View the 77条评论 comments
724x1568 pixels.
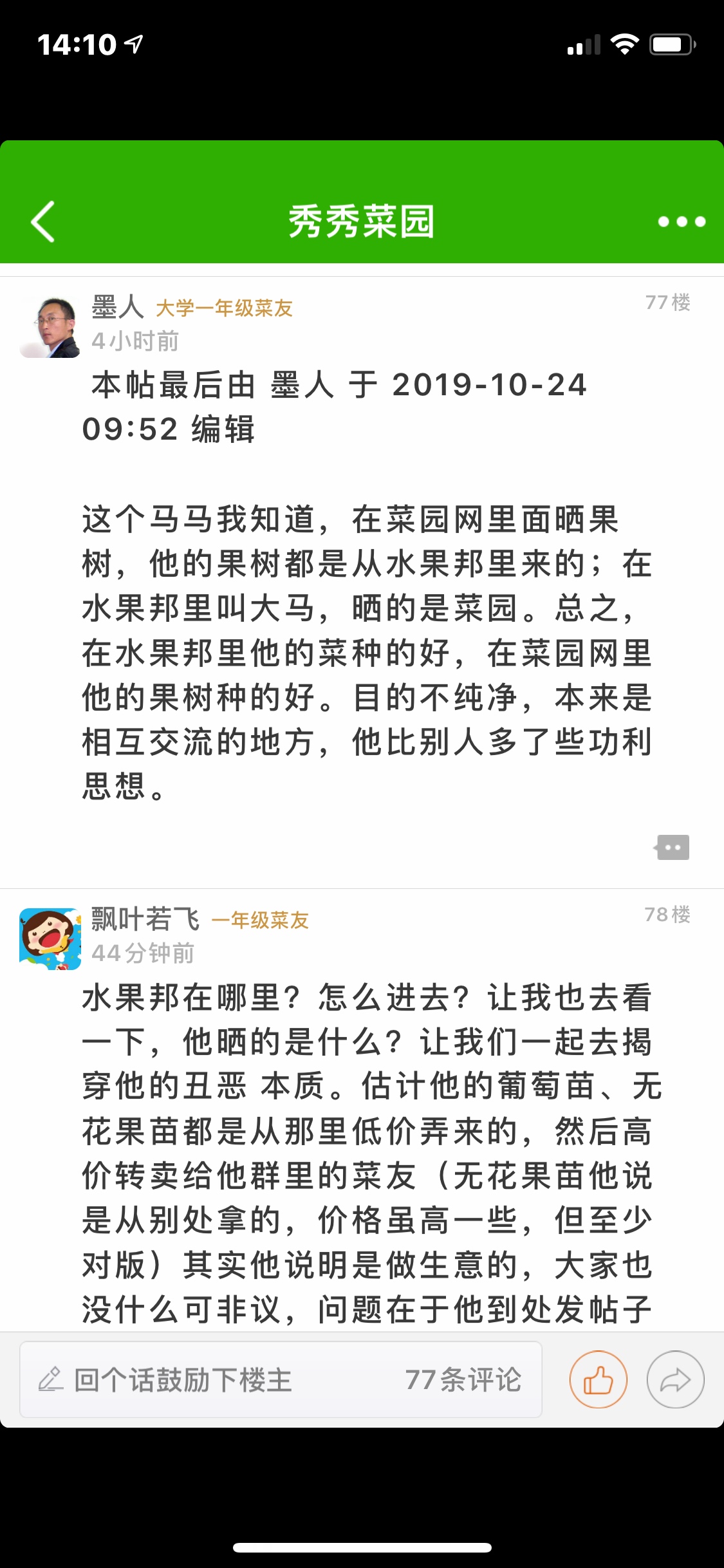click(x=463, y=1379)
